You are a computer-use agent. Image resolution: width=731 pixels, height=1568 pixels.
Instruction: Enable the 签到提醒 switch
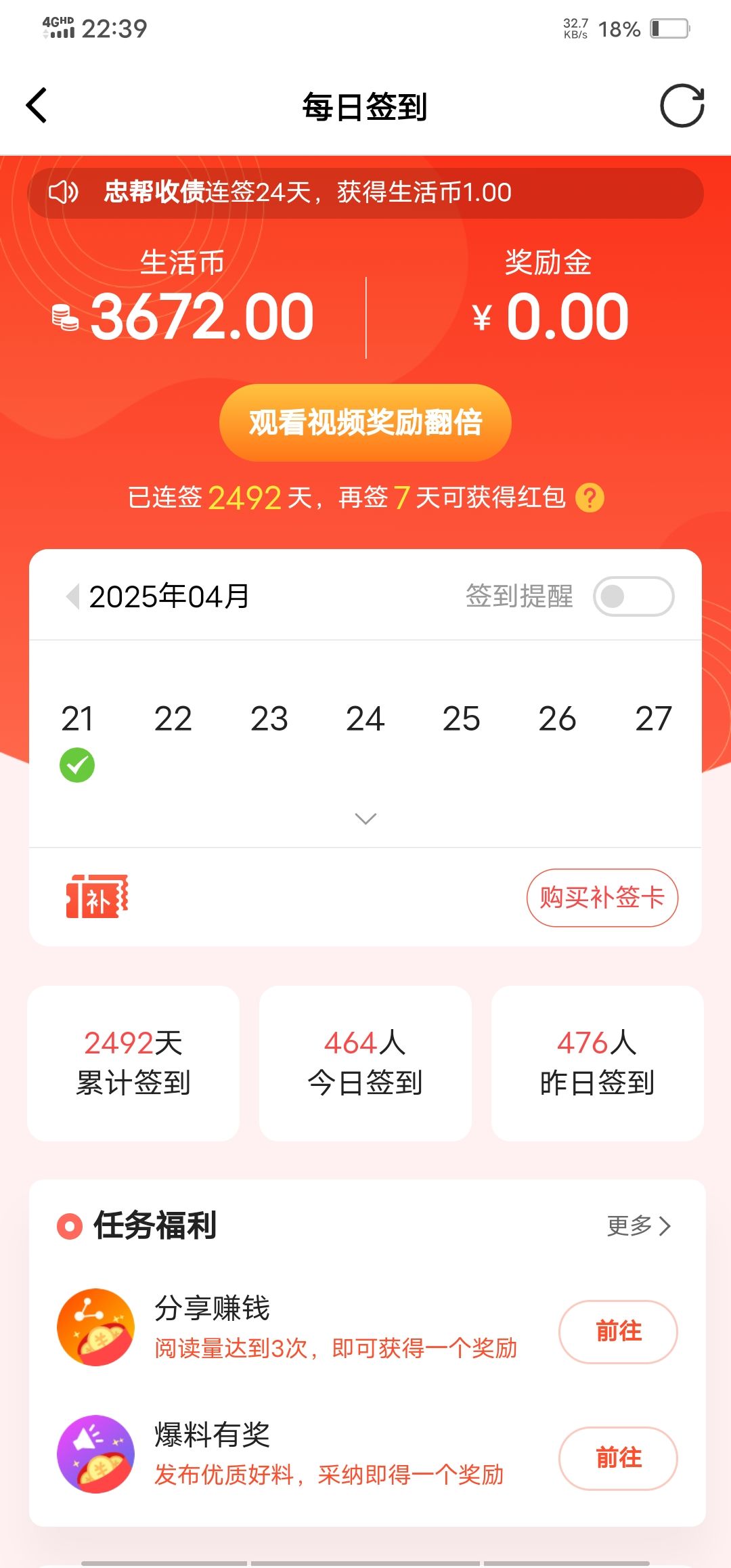click(x=633, y=596)
